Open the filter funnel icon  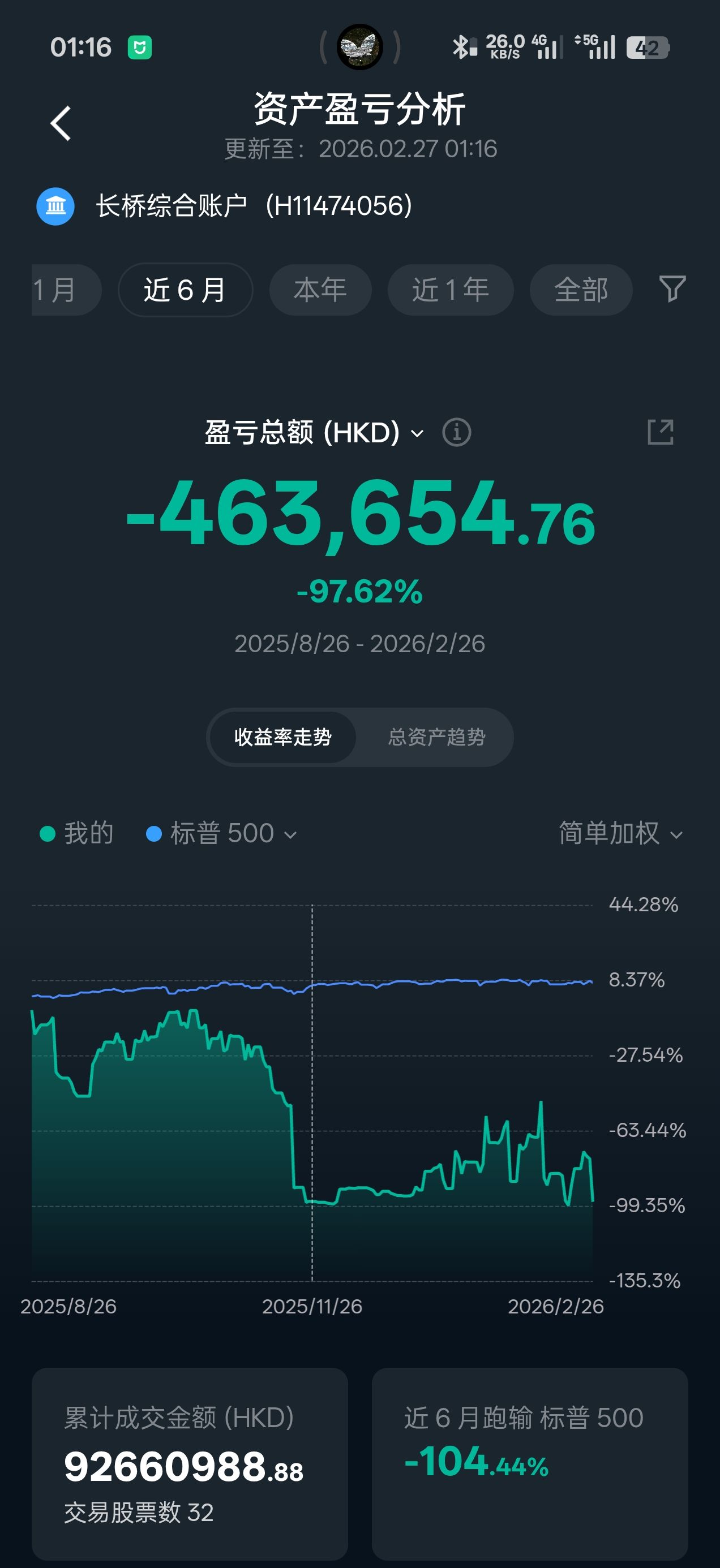(672, 289)
